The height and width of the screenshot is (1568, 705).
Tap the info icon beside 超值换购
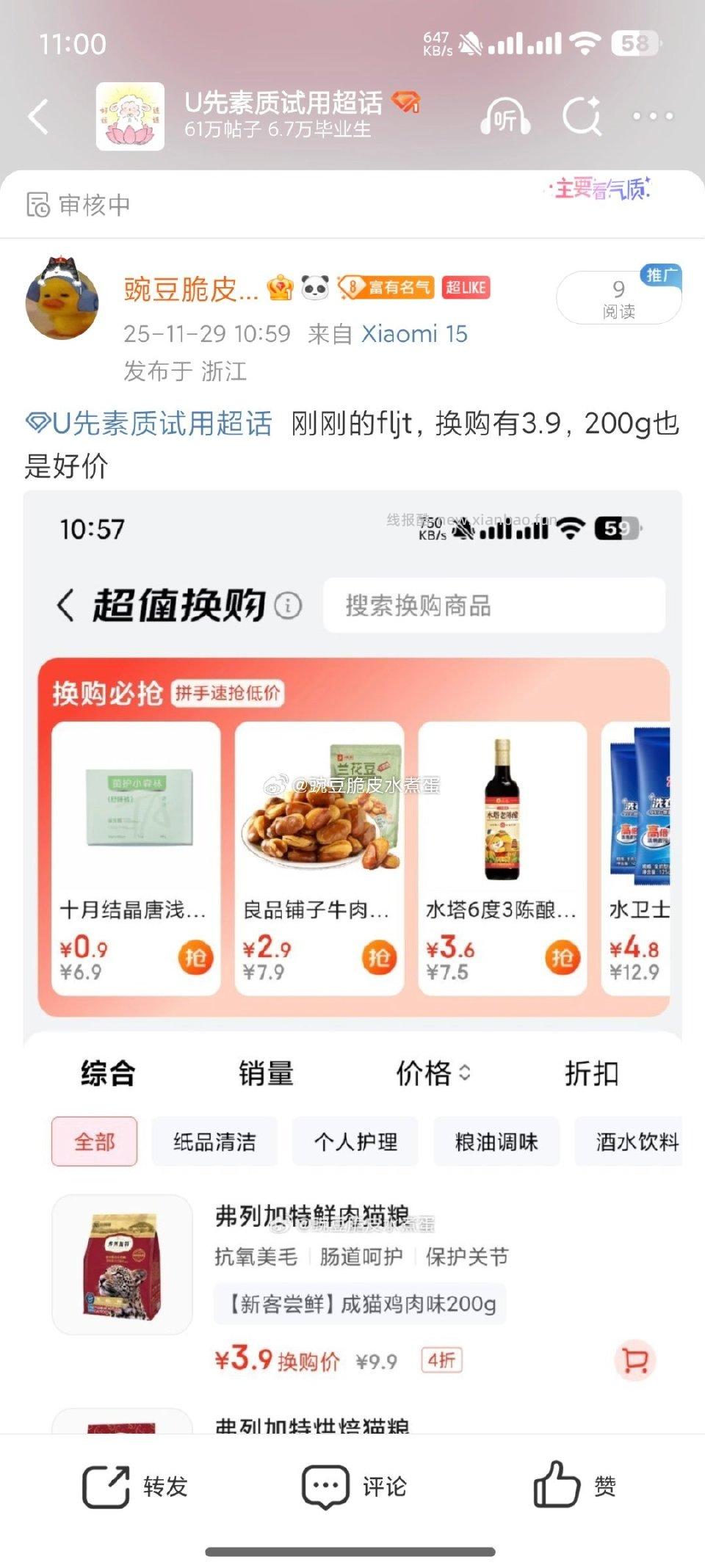[289, 606]
